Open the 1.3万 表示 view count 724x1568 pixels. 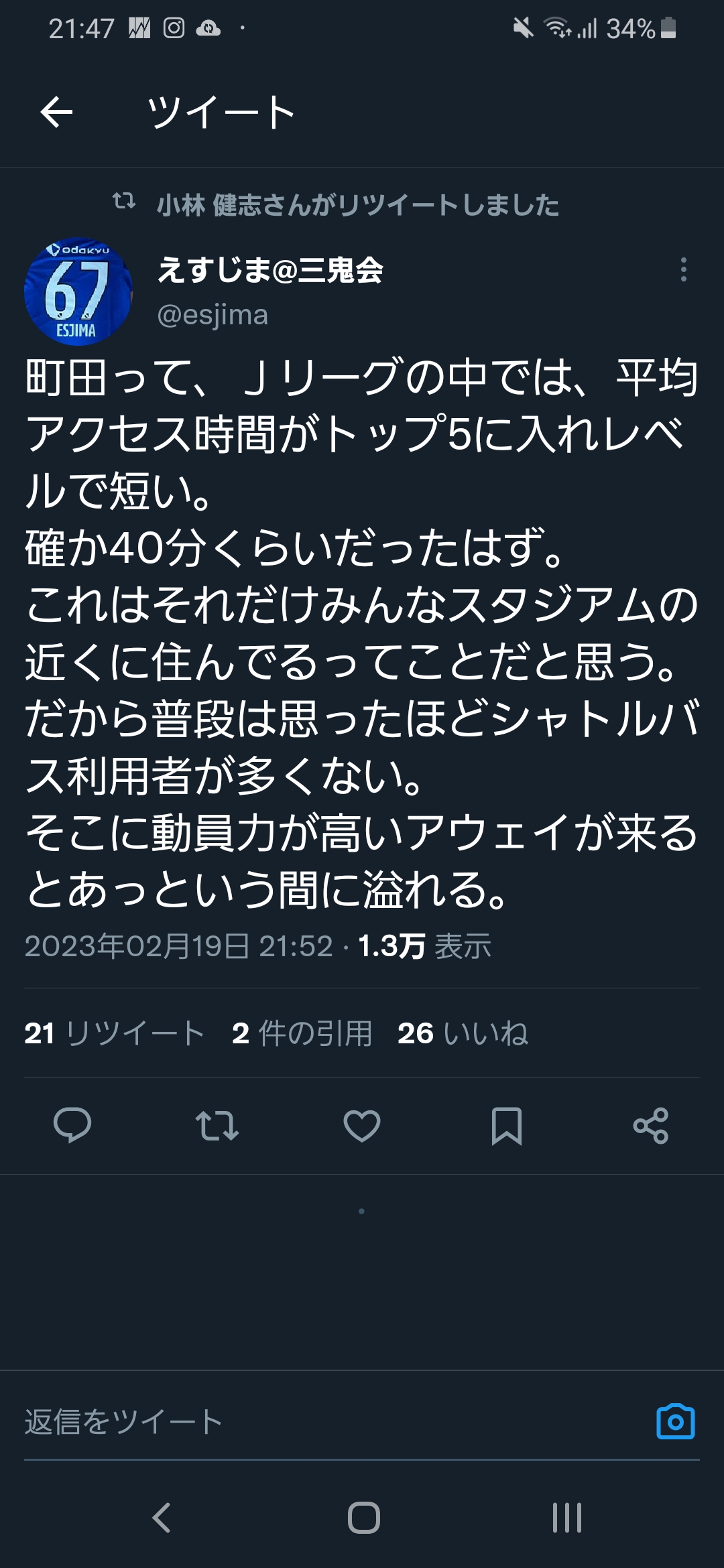point(425,946)
